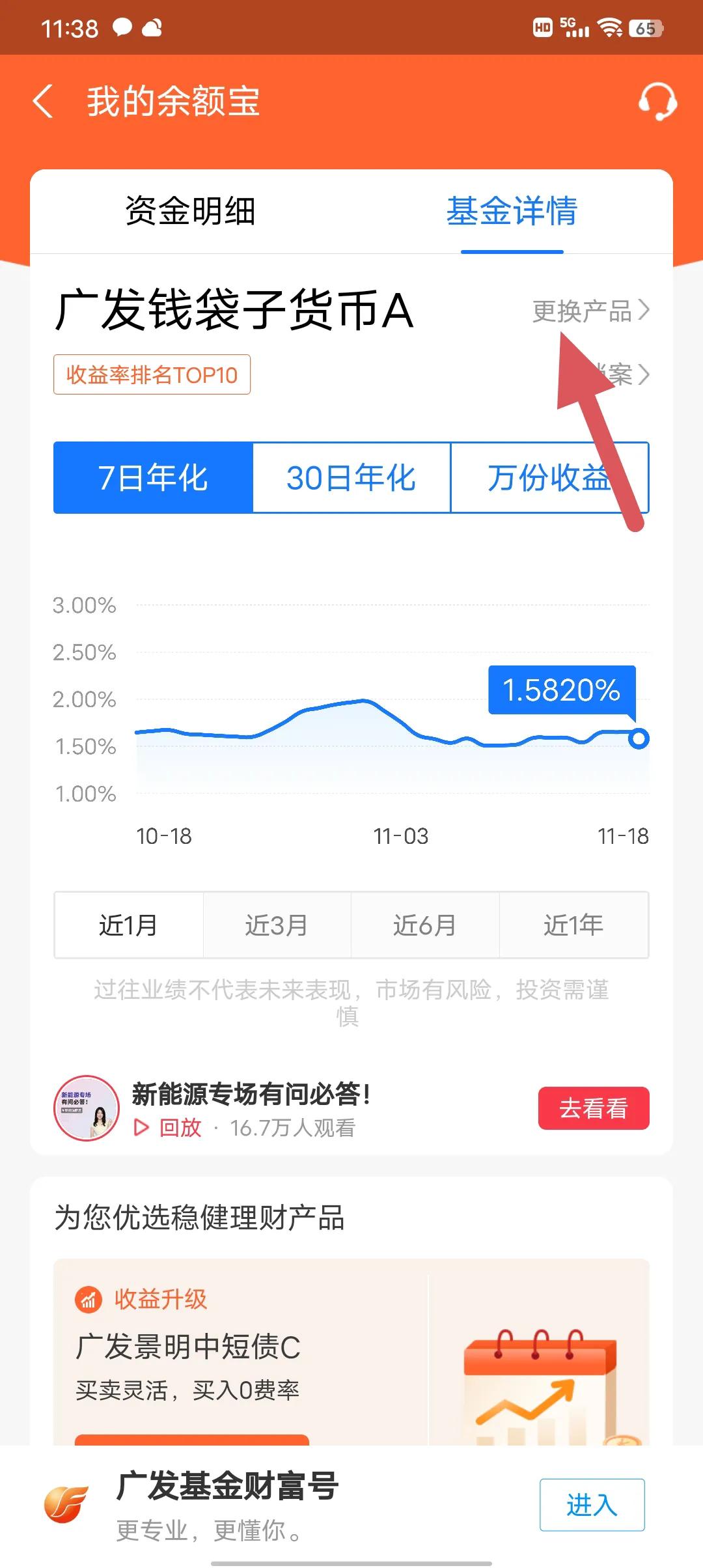Click the 收益升级 earnings upgrade icon
The image size is (703, 1568).
click(x=88, y=1300)
